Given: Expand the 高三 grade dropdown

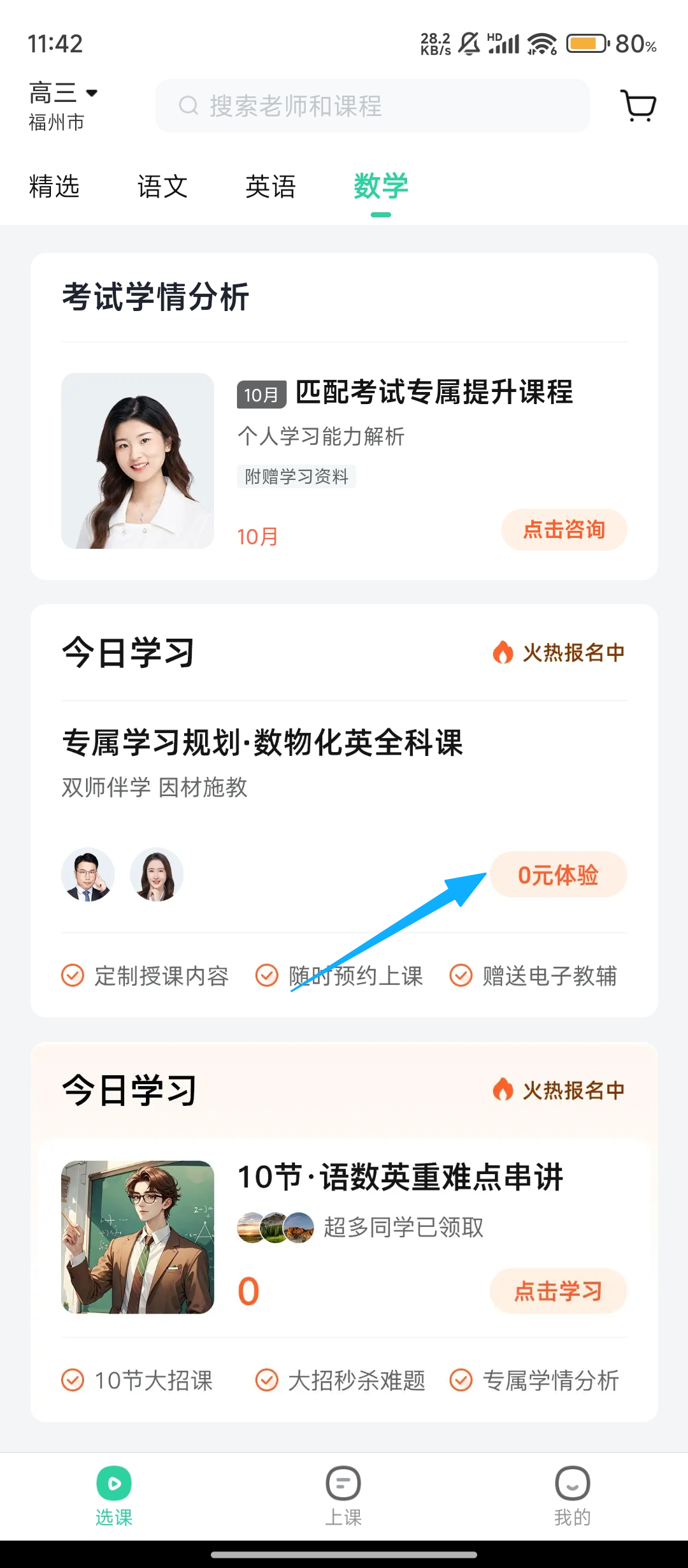Looking at the screenshot, I should pyautogui.click(x=64, y=93).
